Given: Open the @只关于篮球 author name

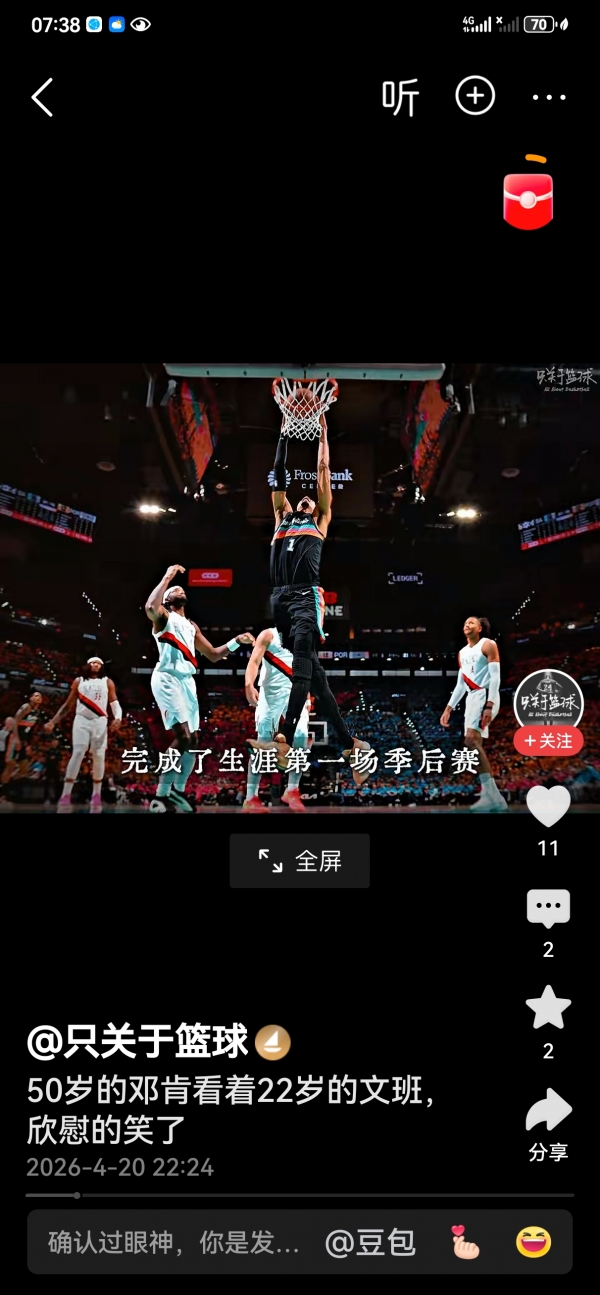Looking at the screenshot, I should tap(140, 1042).
